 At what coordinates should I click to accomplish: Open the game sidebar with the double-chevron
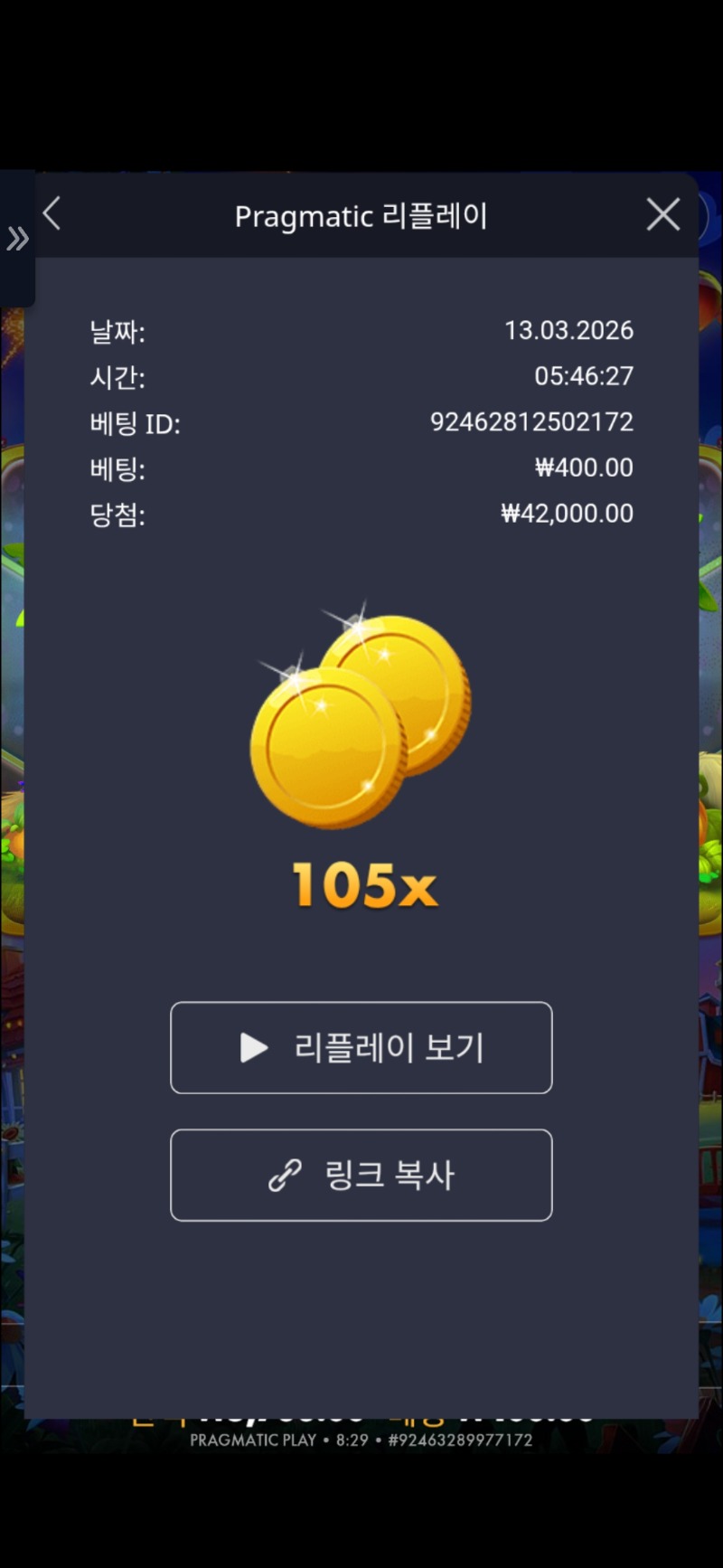tap(16, 238)
